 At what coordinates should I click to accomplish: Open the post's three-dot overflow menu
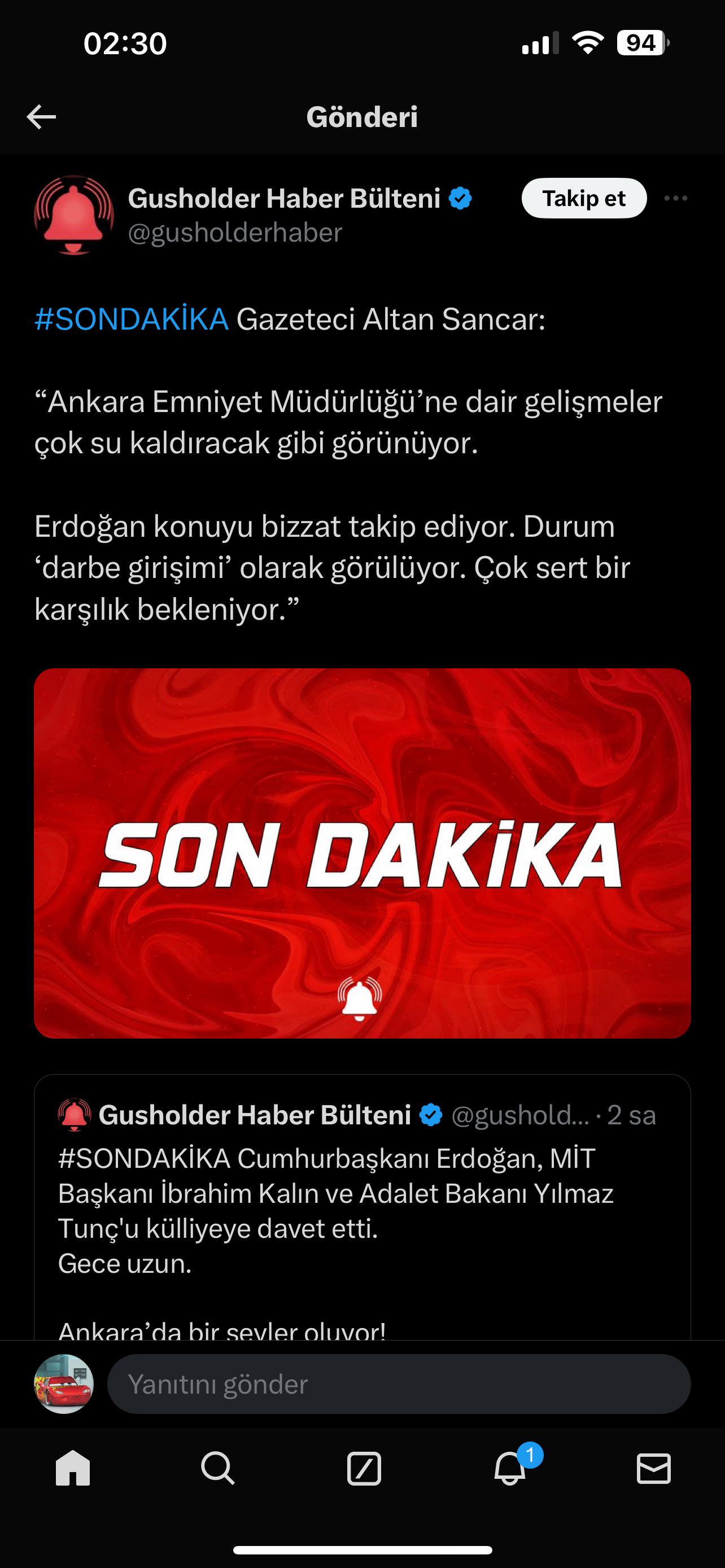click(675, 199)
